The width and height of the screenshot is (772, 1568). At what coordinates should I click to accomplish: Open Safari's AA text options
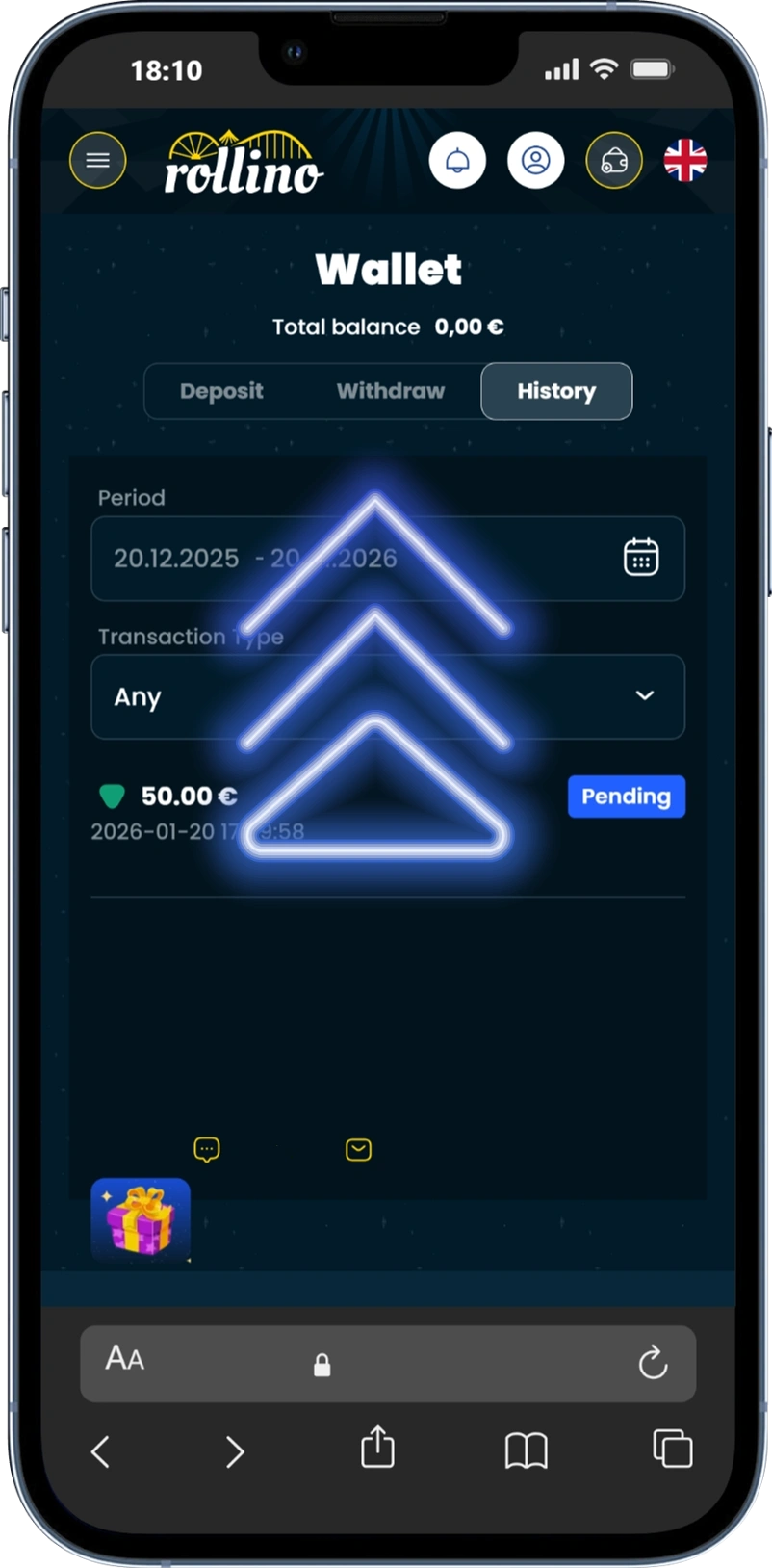(x=125, y=1358)
